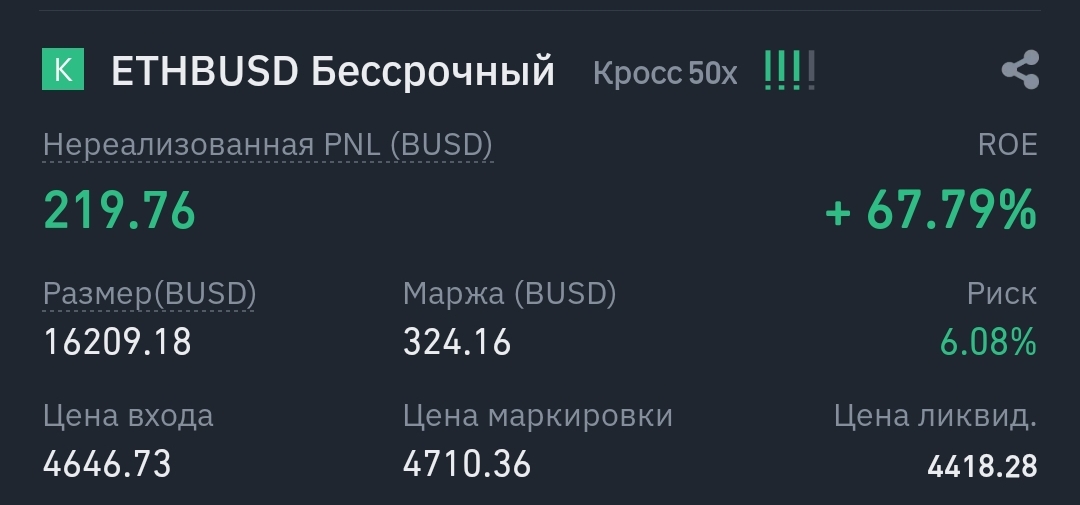Open the ETHBUSD Бессрочный contract

coord(332,72)
